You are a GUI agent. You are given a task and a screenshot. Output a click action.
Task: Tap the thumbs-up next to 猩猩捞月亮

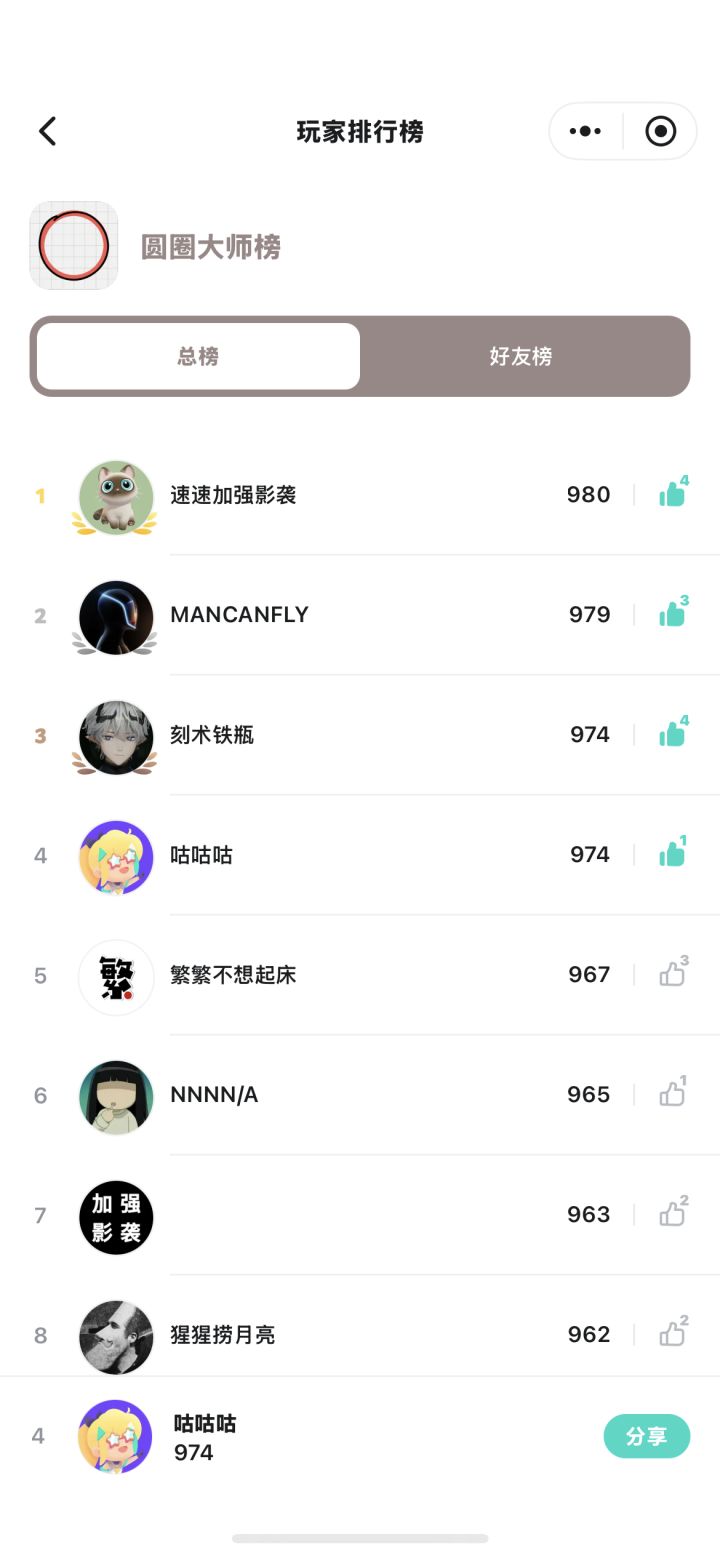672,1334
